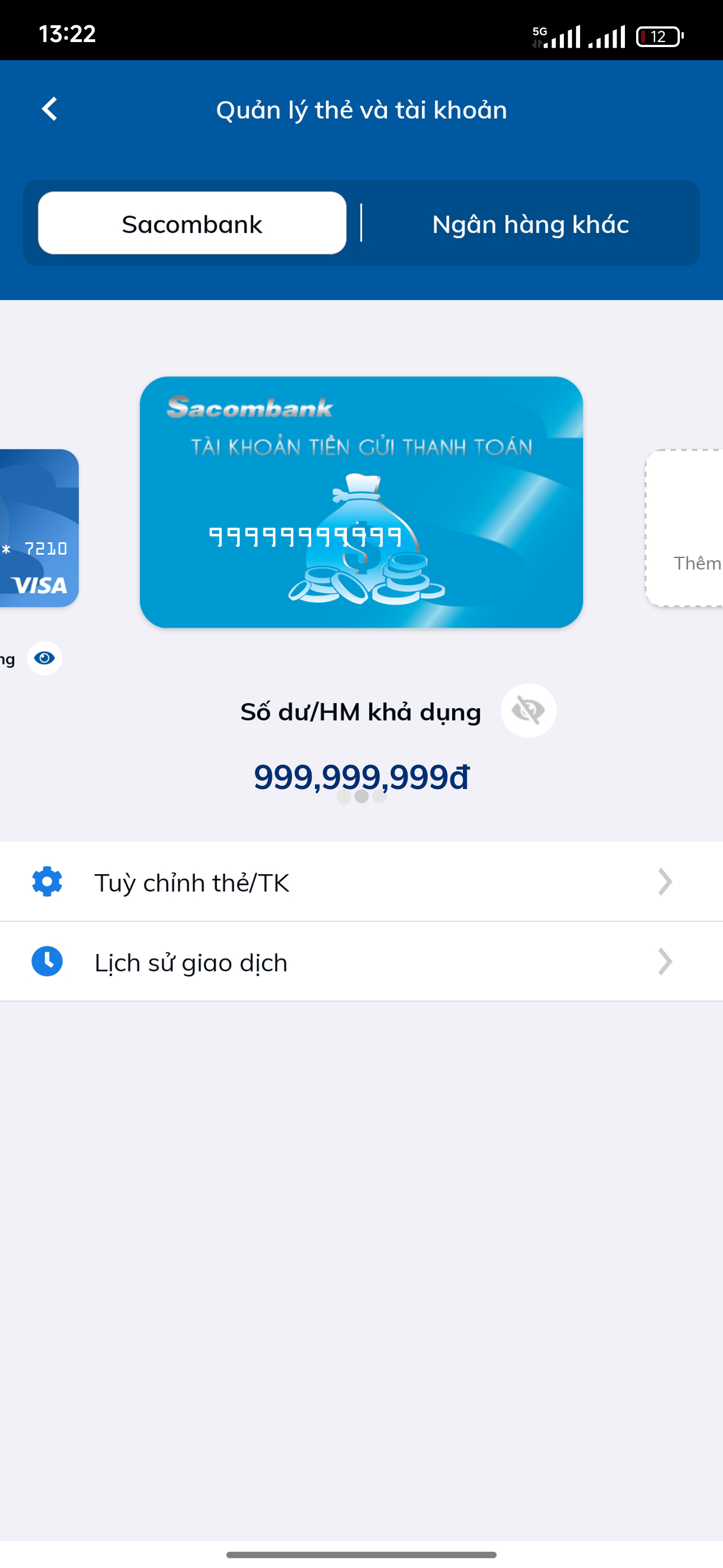
Task: Select the Sacombank tab
Action: click(x=192, y=223)
